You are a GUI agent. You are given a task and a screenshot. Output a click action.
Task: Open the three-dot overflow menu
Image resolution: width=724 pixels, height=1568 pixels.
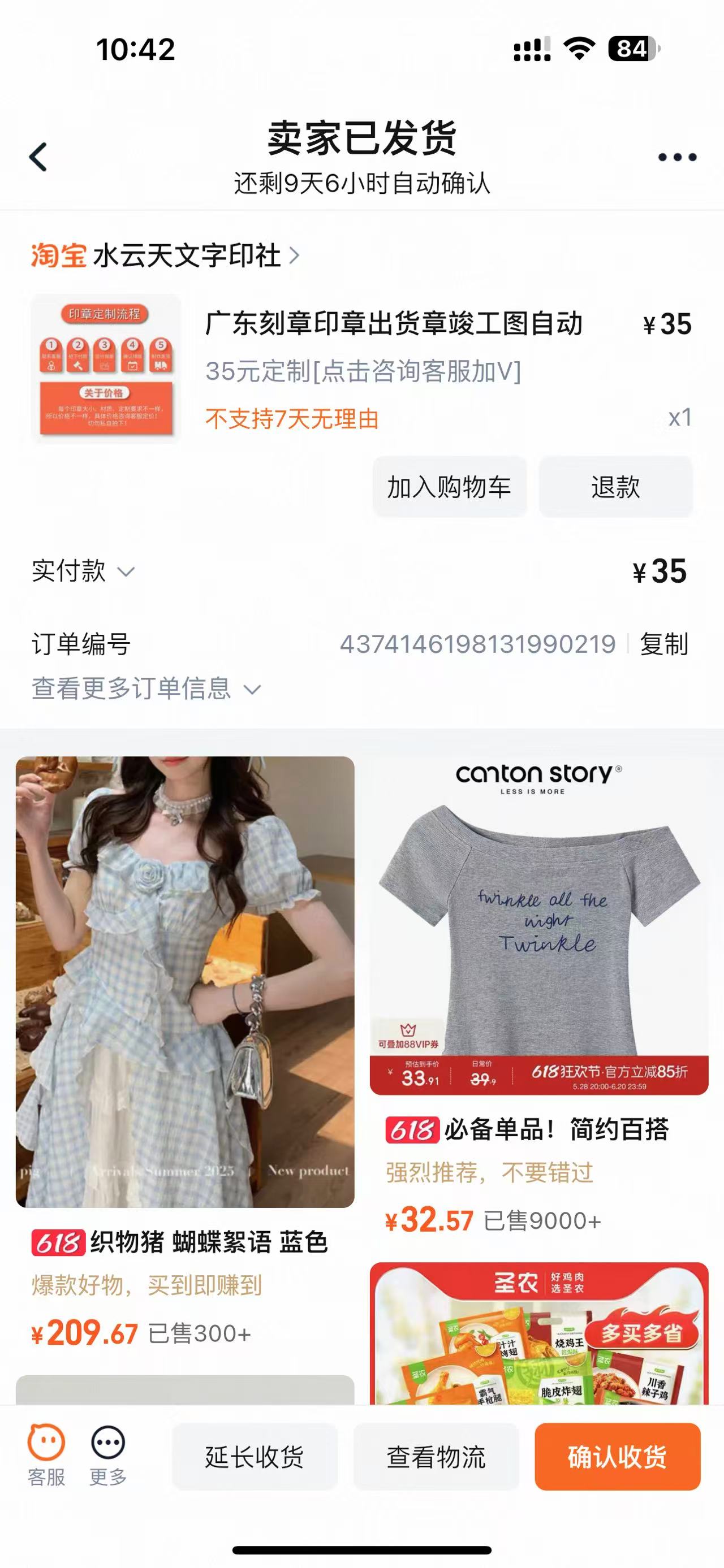[676, 157]
